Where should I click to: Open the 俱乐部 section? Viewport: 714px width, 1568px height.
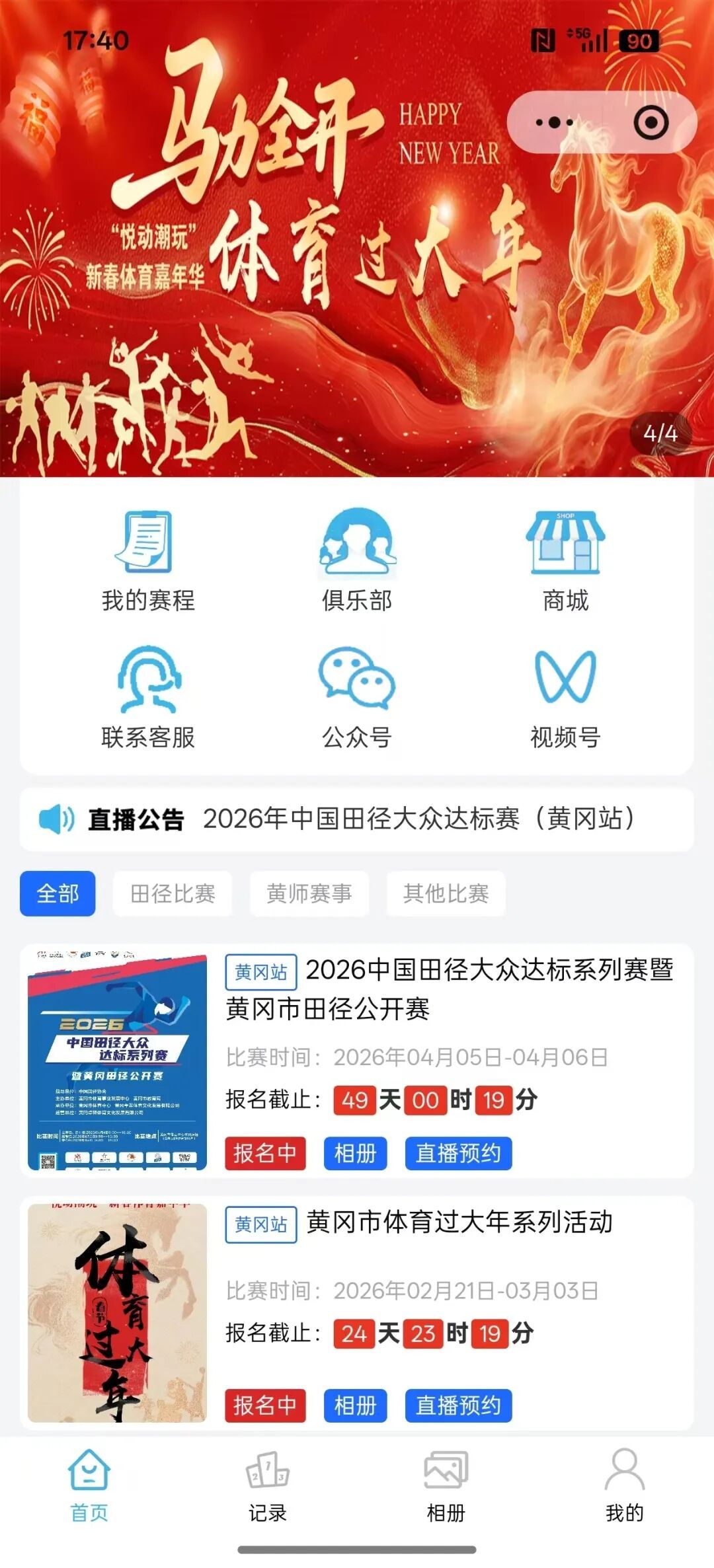[357, 560]
